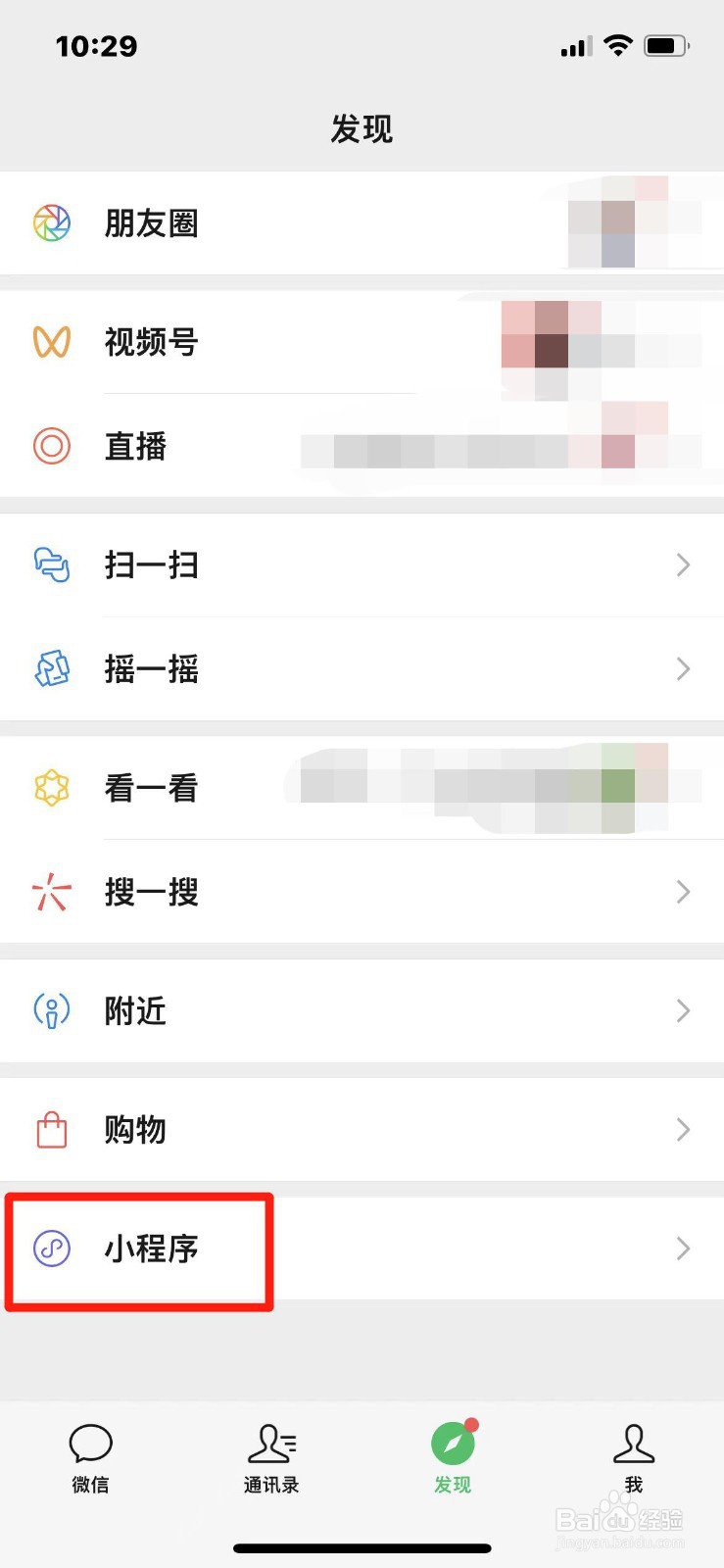
Task: Open Live streams via the 直播 icon
Action: [x=51, y=447]
